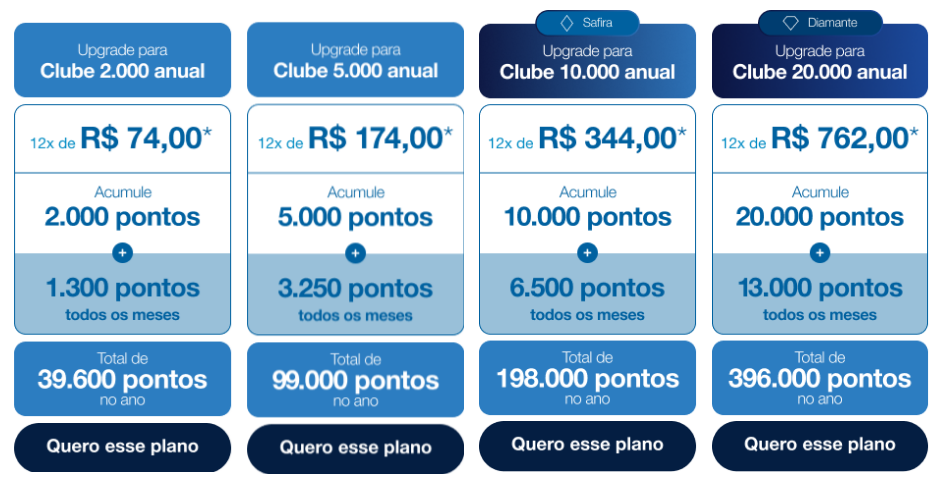Pick the Safira Clube 10.000 plan button
This screenshot has height=485, width=938.
pyautogui.click(x=587, y=445)
